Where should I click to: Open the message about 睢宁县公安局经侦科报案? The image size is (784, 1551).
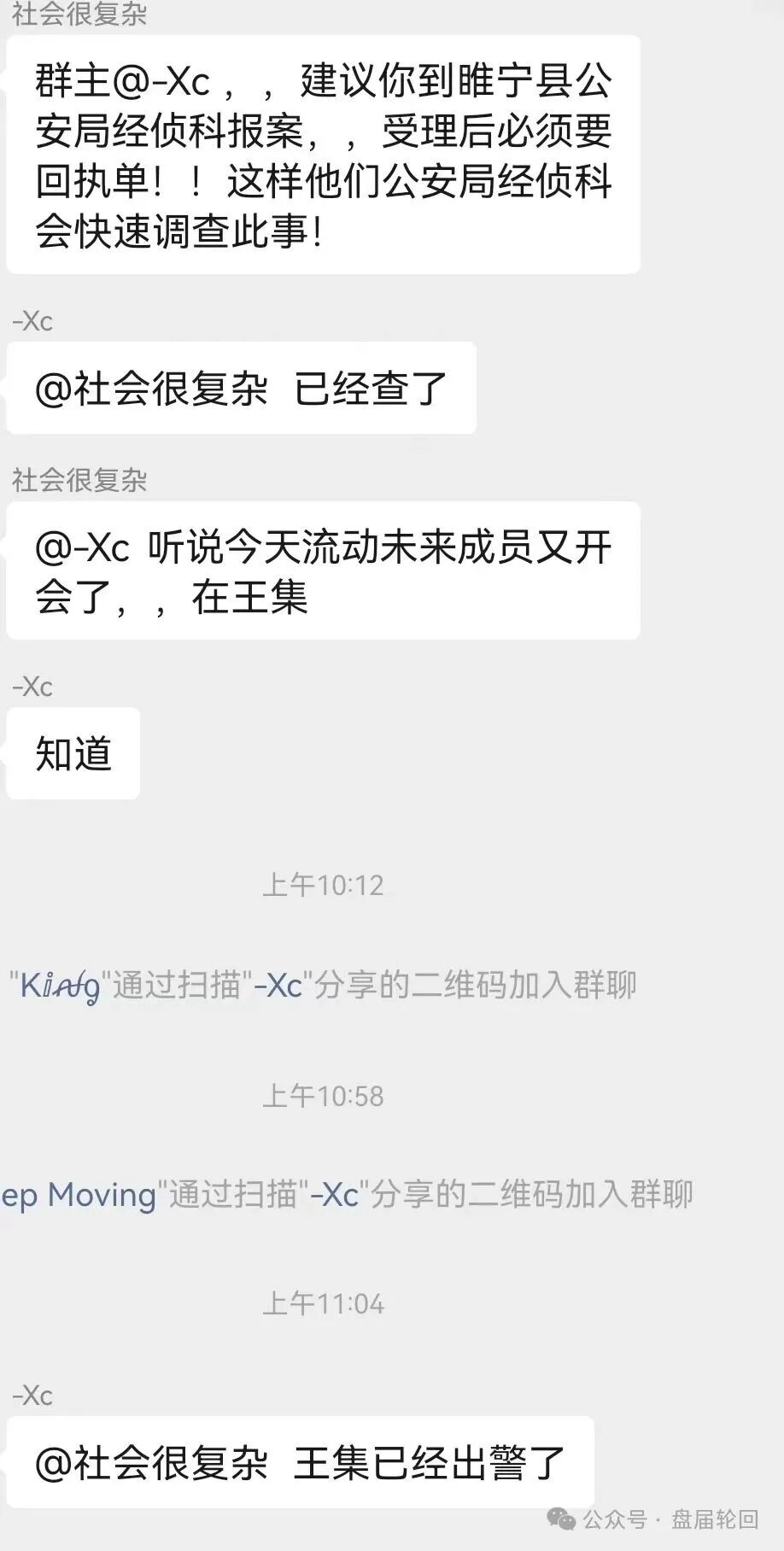coord(325,155)
